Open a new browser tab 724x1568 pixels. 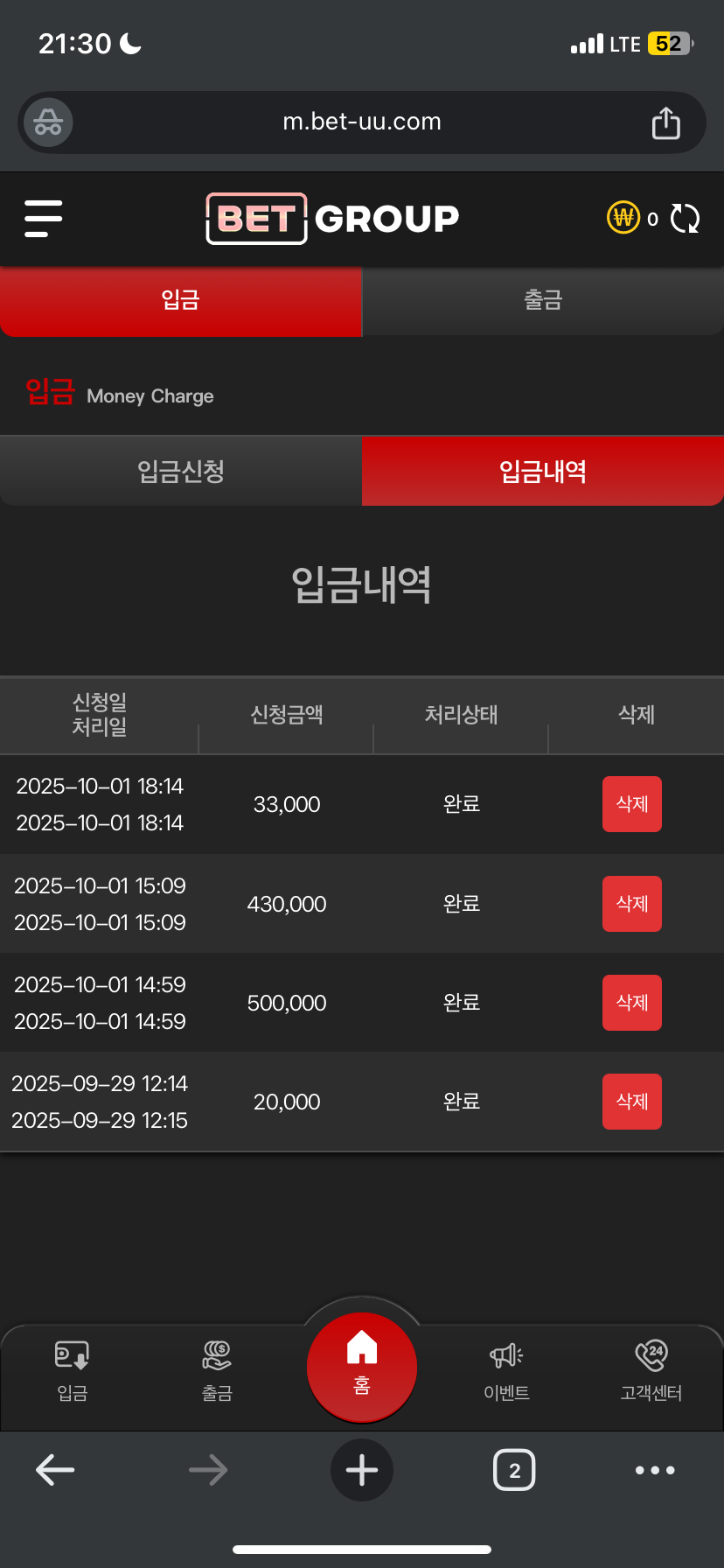click(x=362, y=1471)
